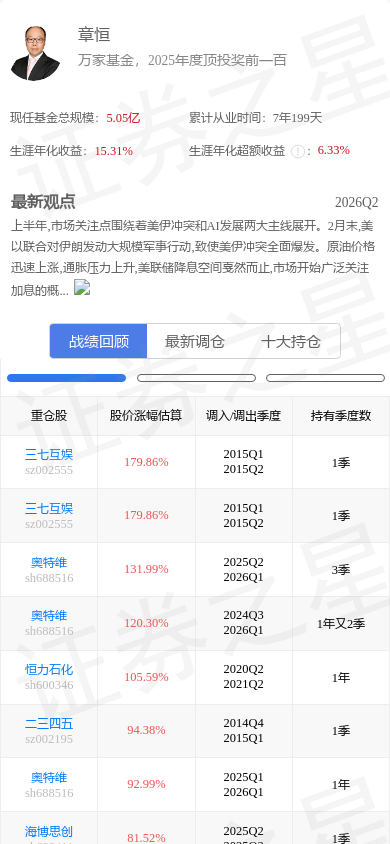
Task: Open the 恒力石化 stock link
Action: [49, 670]
